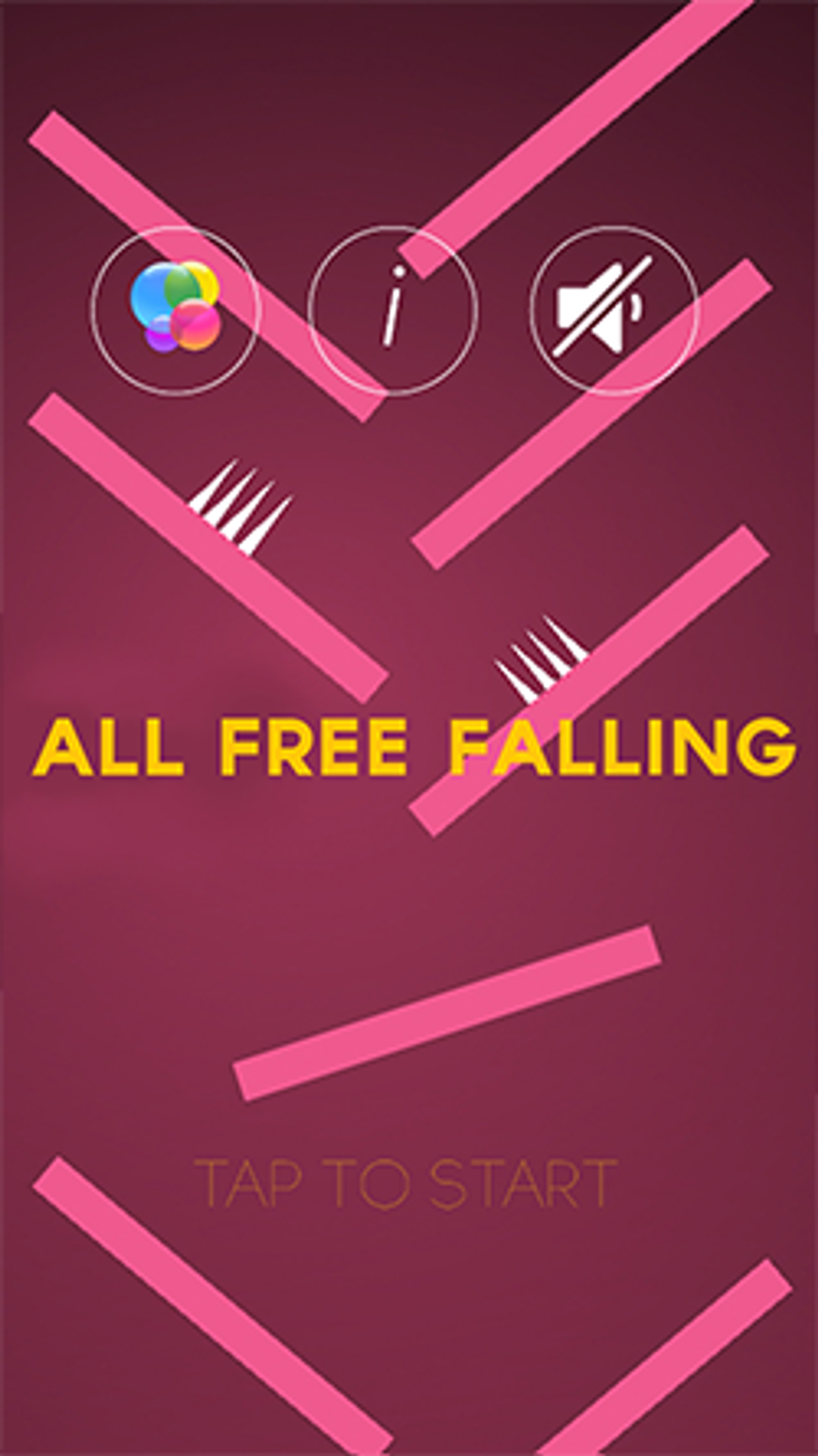The width and height of the screenshot is (818, 1456).
Task: Tap to start the game
Action: click(x=406, y=1183)
